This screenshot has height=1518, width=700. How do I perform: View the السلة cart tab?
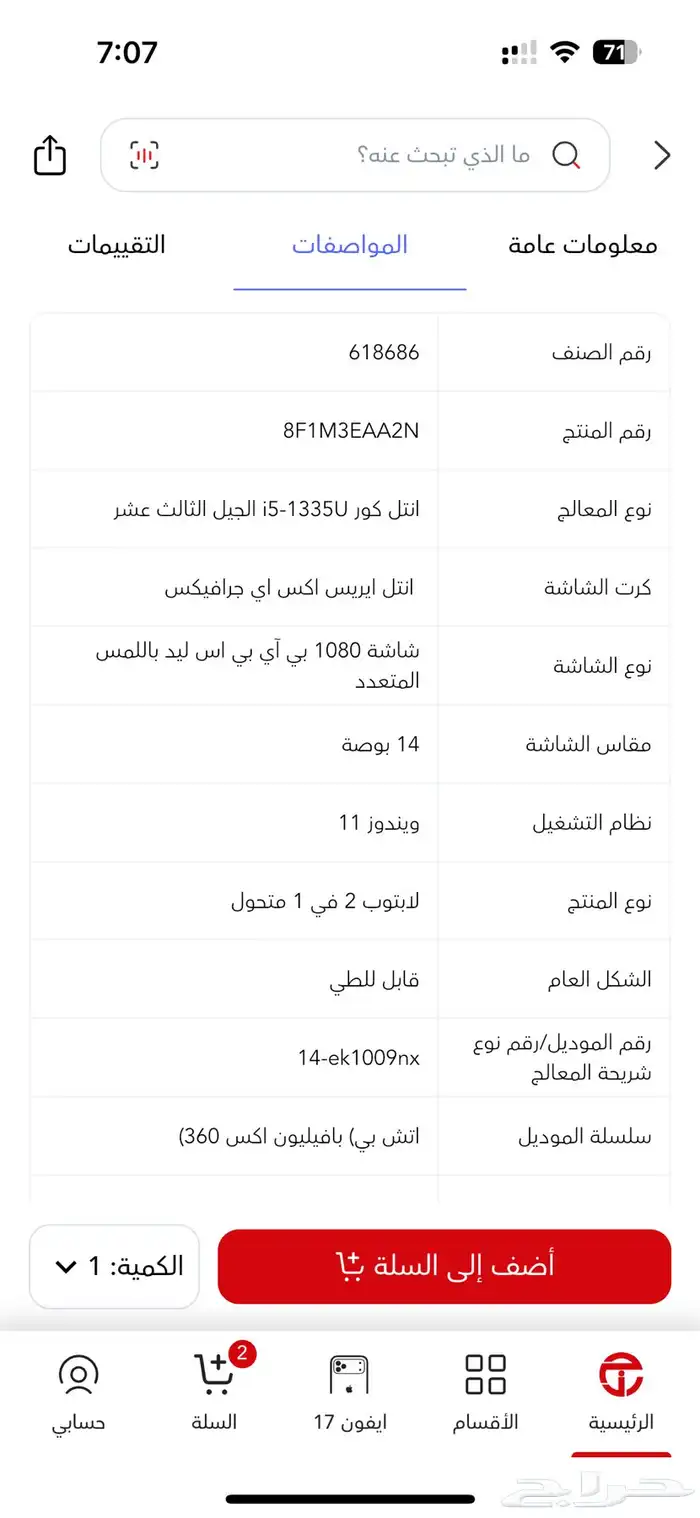coord(214,1392)
